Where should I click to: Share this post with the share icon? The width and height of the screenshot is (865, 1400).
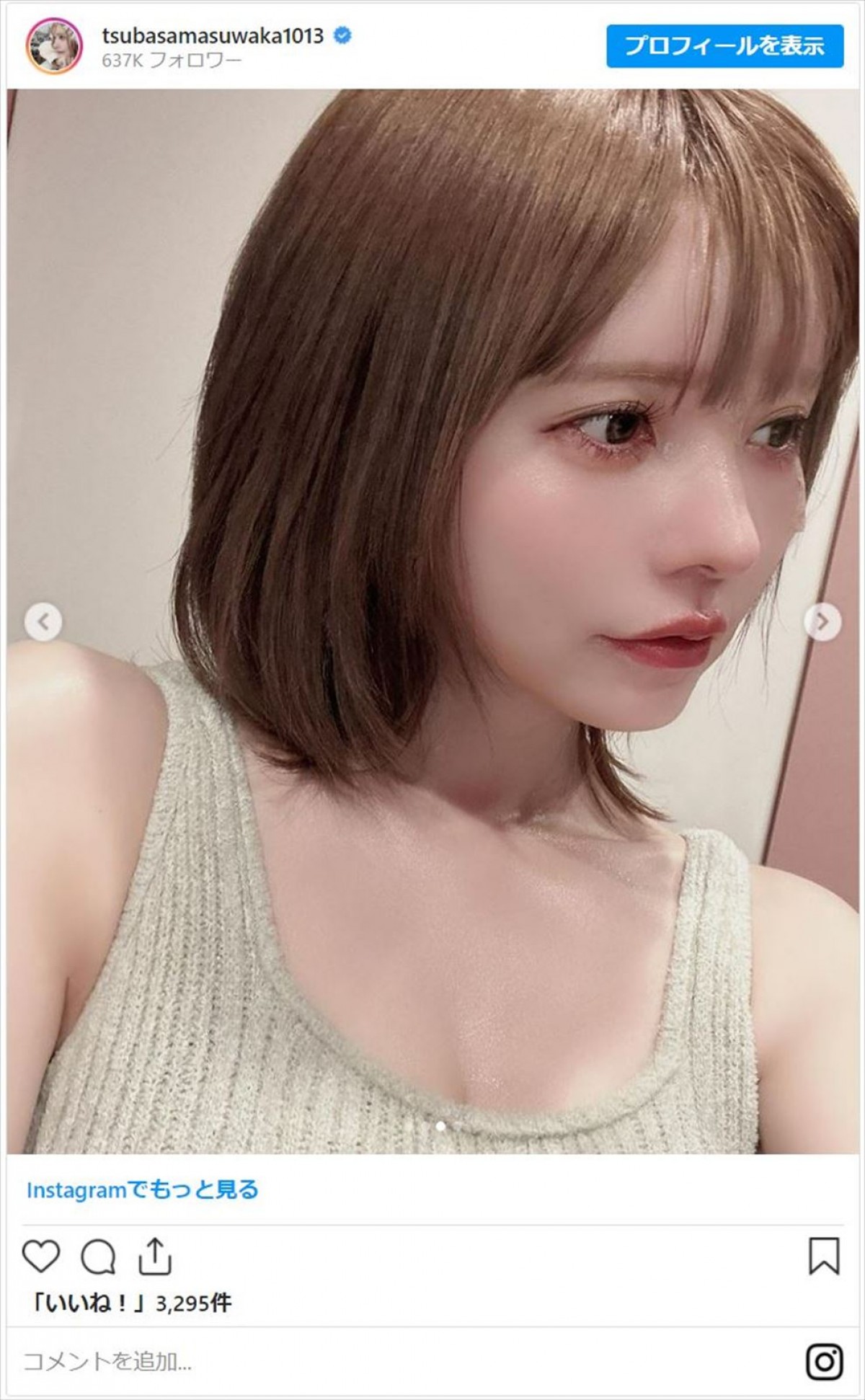pos(154,1257)
